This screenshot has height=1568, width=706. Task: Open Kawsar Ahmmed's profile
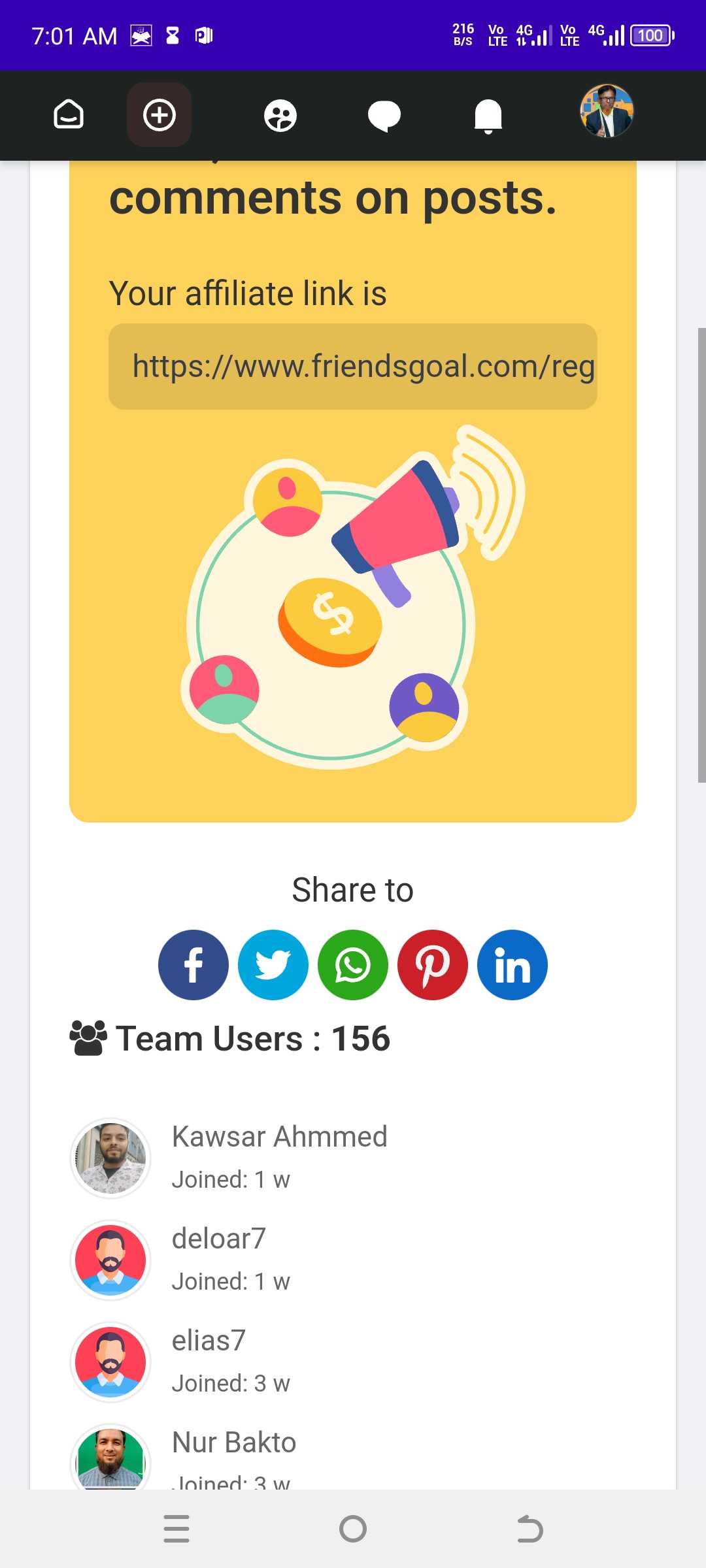tap(279, 1137)
